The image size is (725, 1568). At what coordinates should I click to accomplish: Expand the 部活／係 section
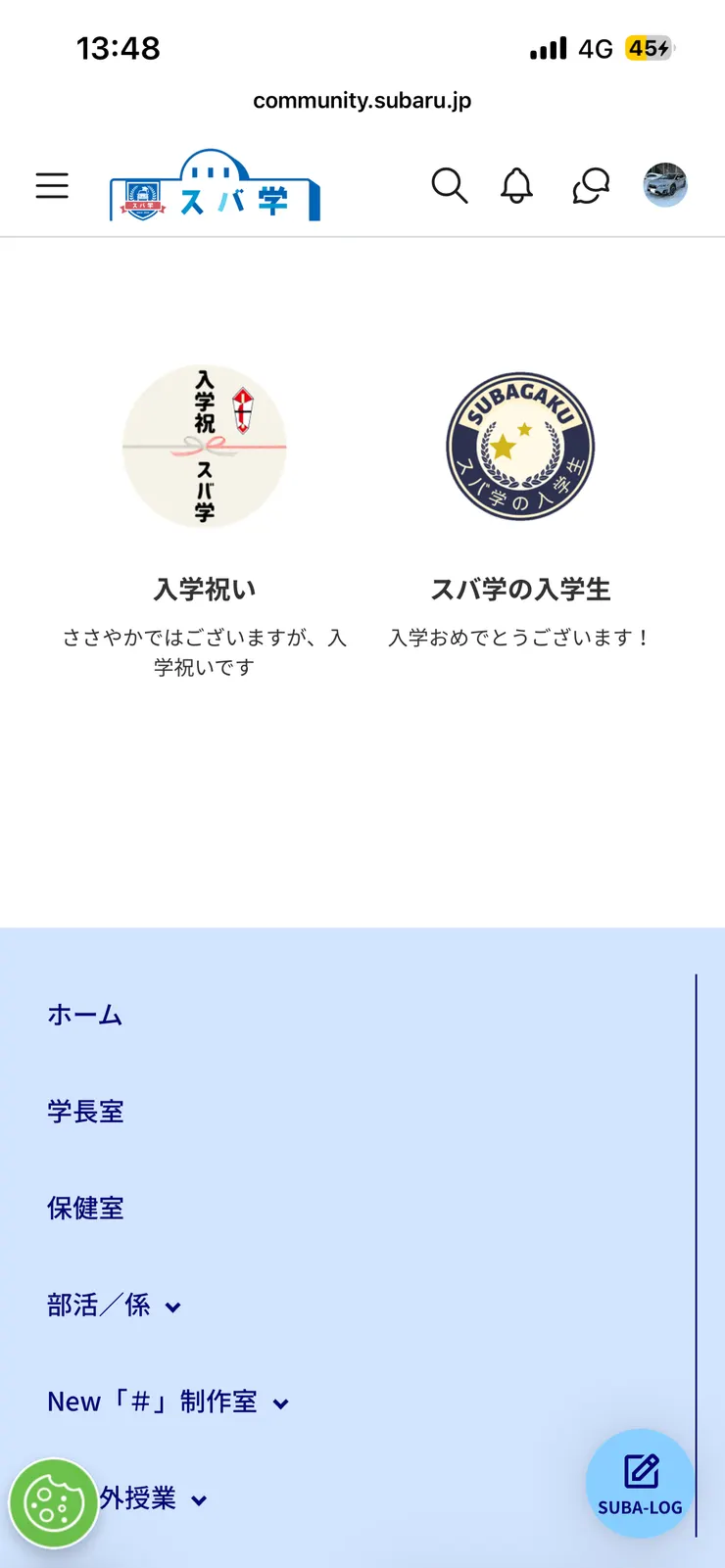(x=114, y=1306)
